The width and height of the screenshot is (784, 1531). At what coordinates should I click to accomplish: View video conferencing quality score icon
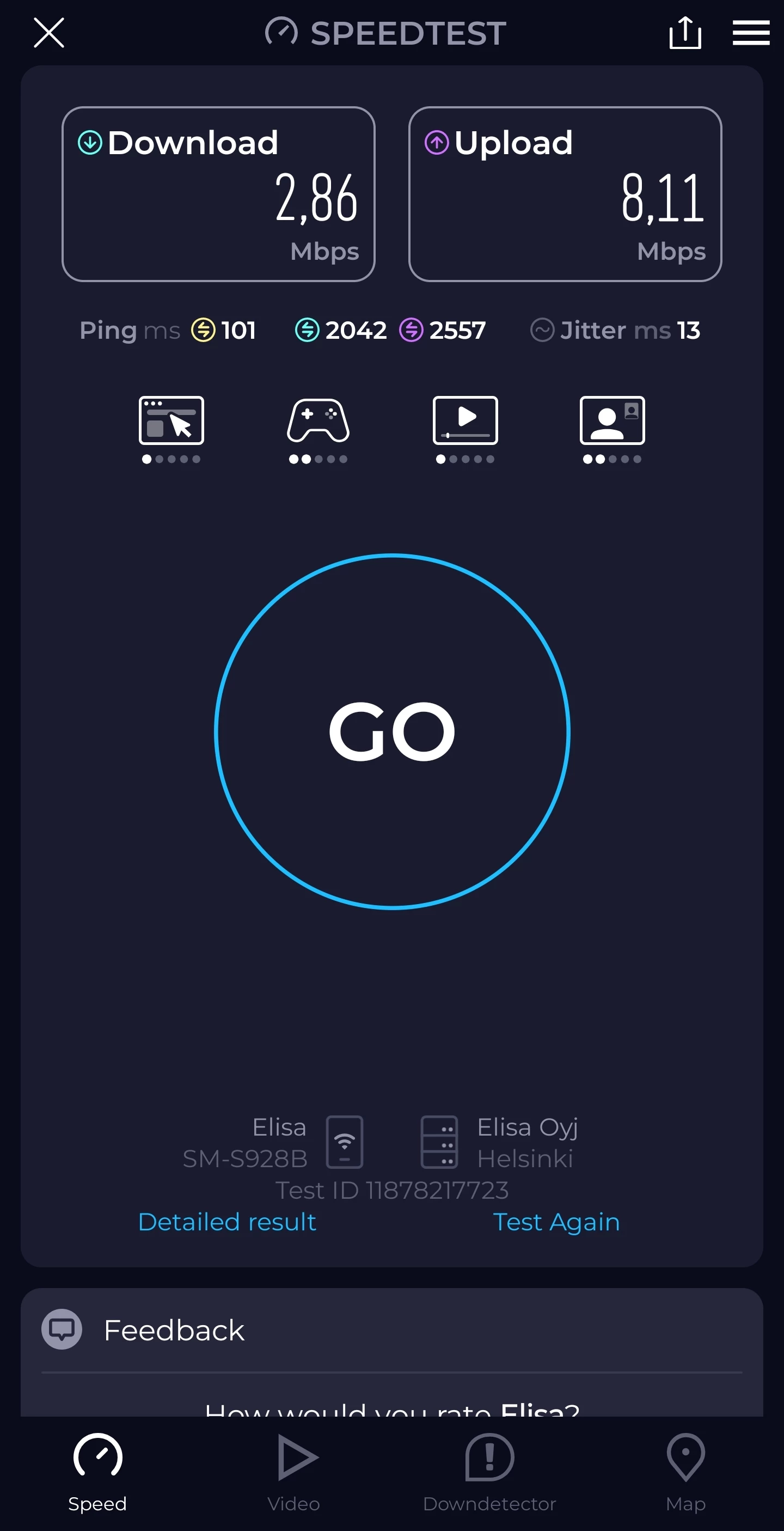pos(612,420)
